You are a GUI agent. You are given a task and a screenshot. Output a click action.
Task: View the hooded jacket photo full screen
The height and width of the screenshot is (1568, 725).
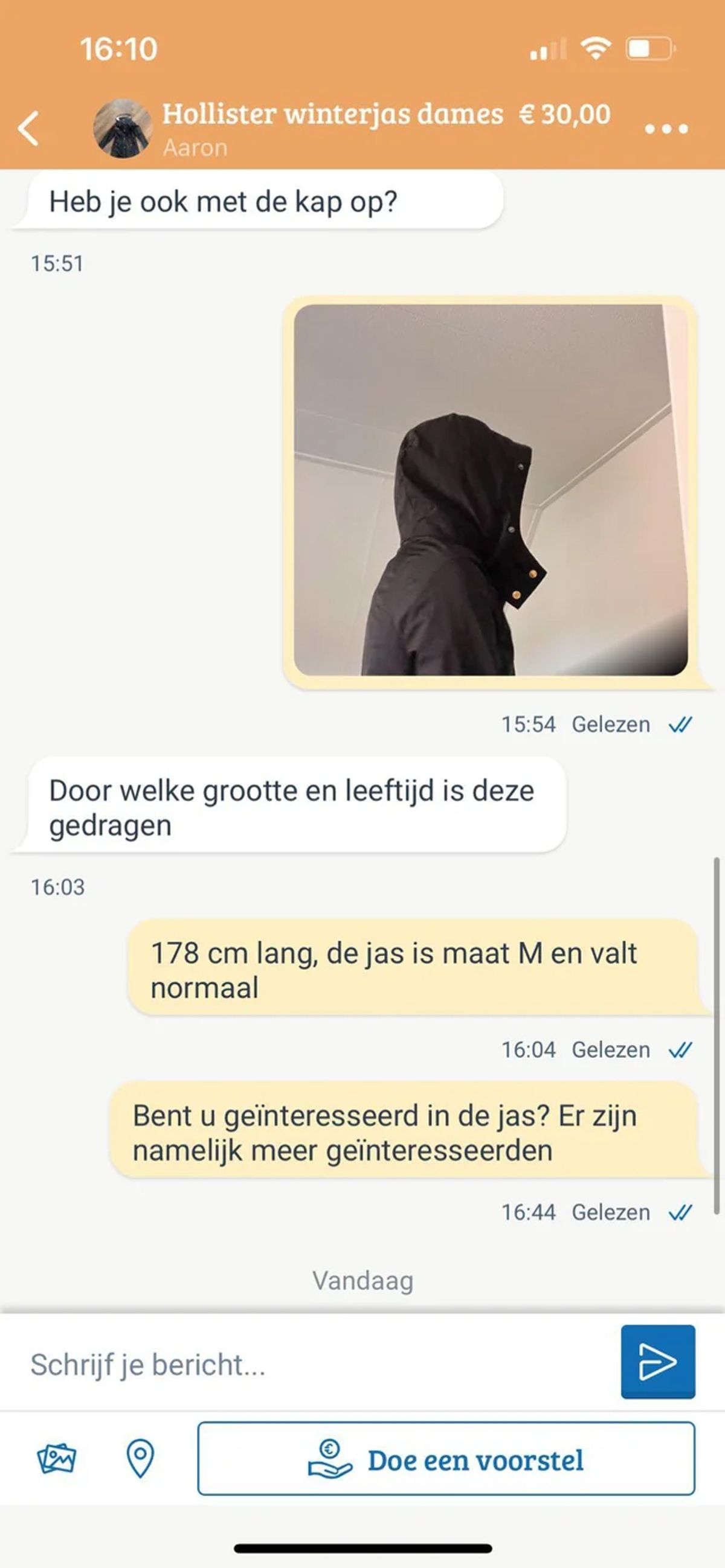pos(491,490)
